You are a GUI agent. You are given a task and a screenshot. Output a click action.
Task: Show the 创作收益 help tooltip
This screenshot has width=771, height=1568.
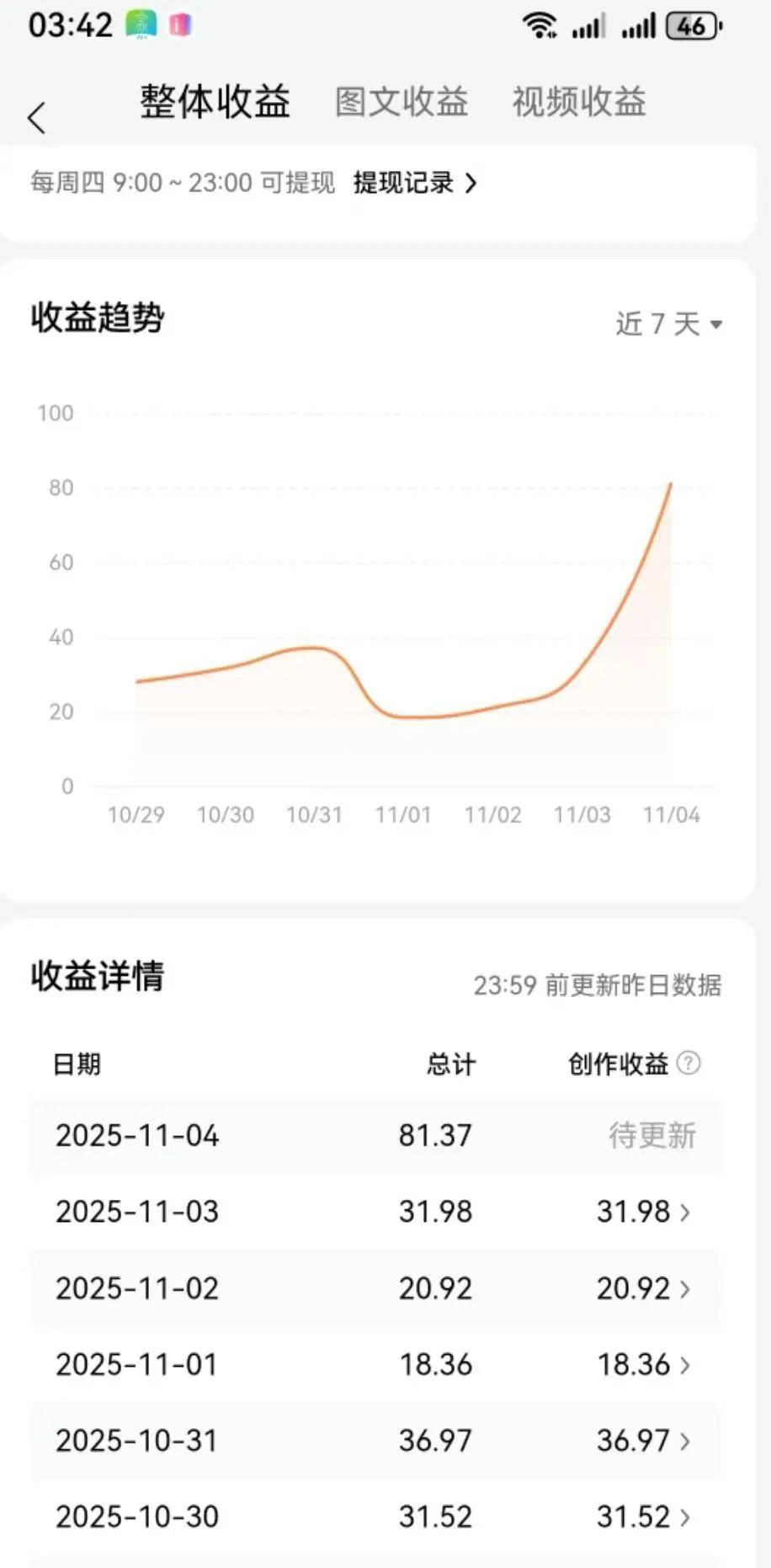coord(689,1064)
